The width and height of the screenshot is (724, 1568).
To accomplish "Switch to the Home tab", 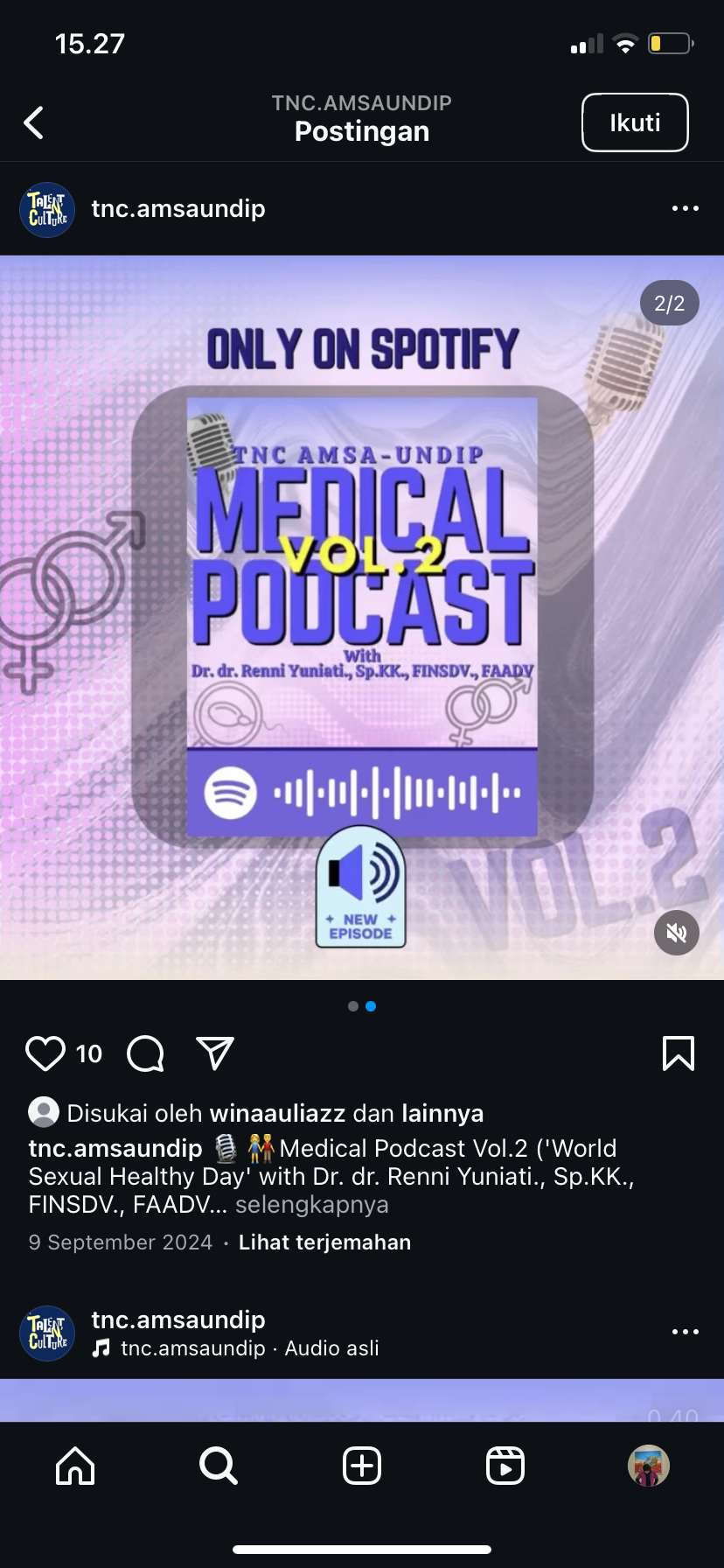I will click(x=75, y=1466).
